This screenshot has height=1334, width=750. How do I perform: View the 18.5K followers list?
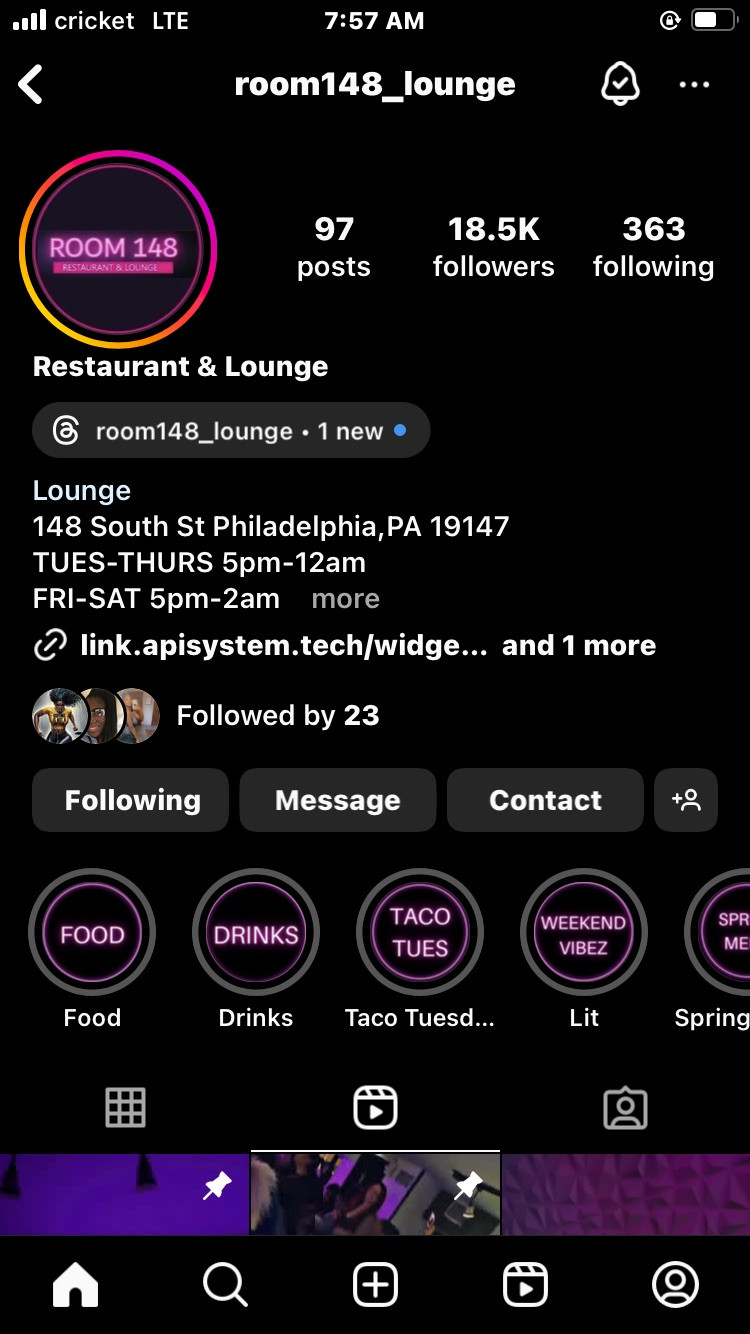tap(493, 247)
